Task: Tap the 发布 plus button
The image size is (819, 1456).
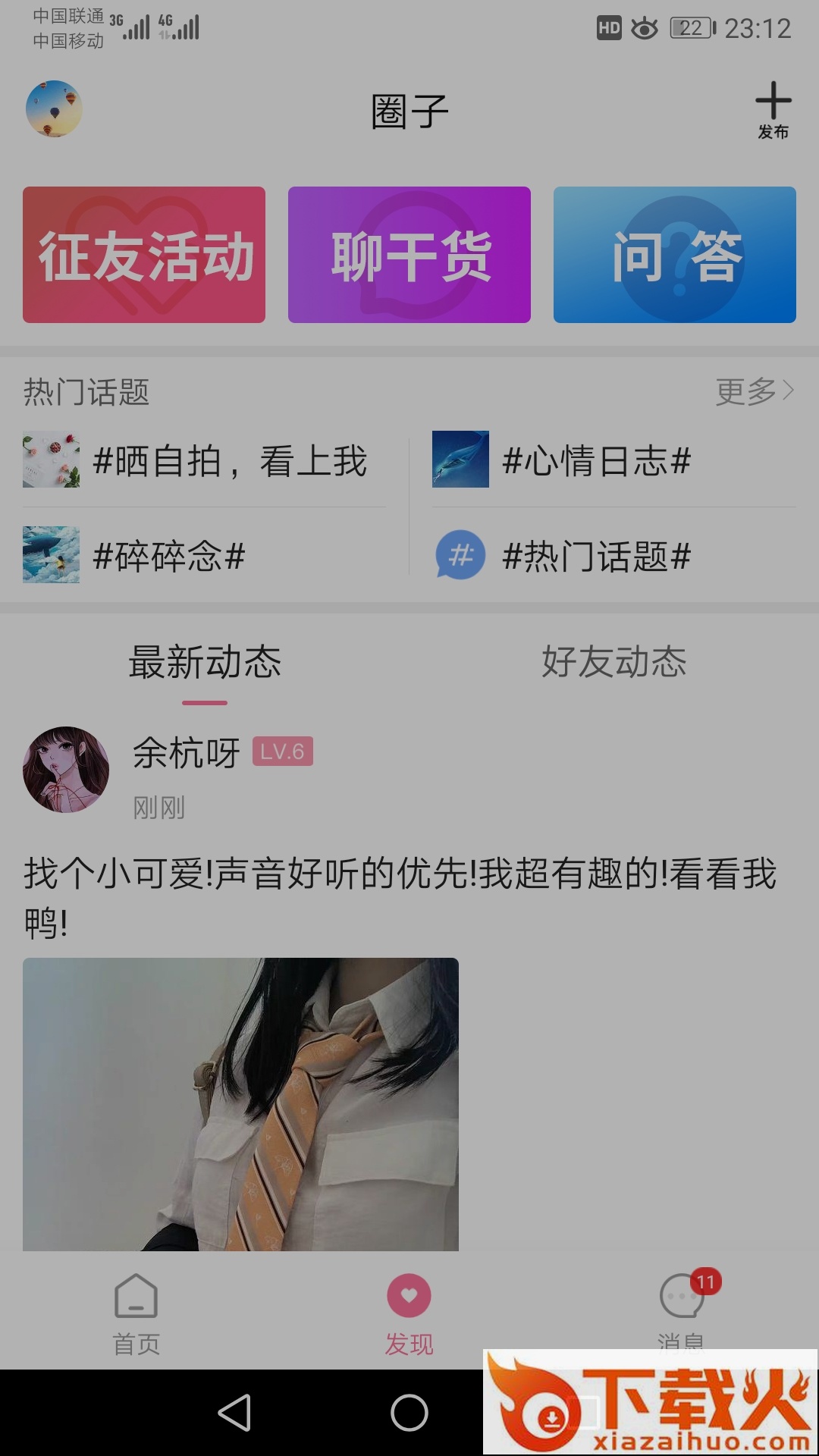Action: 773,109
